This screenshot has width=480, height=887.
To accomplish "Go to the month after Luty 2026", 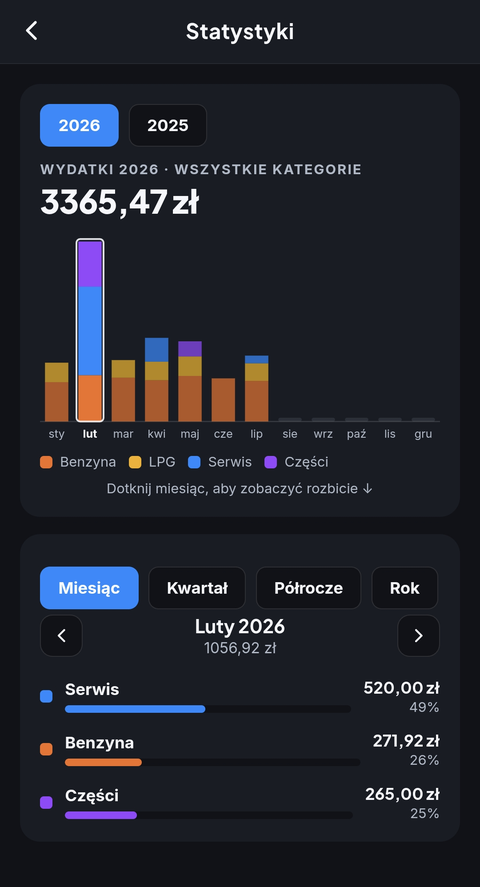I will [x=418, y=636].
